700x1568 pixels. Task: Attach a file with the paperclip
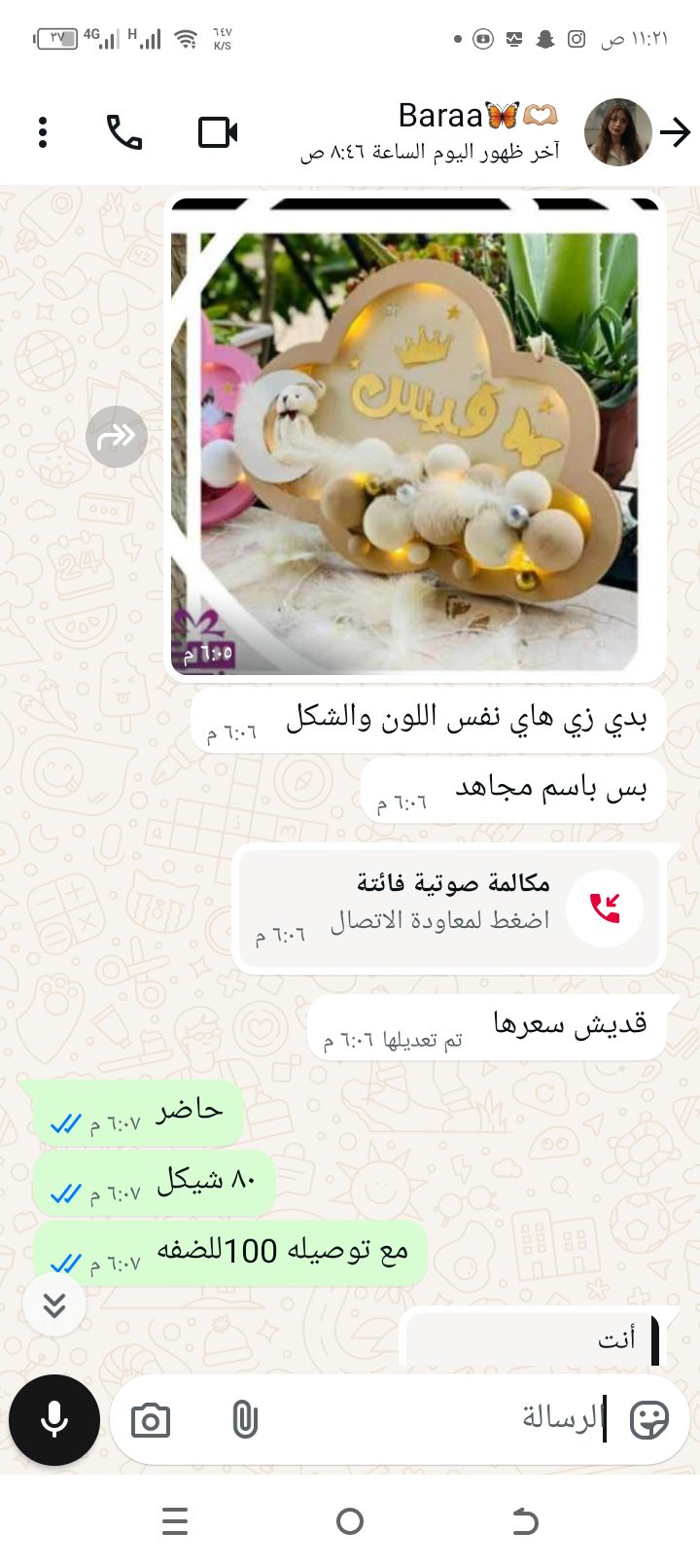point(245,1420)
